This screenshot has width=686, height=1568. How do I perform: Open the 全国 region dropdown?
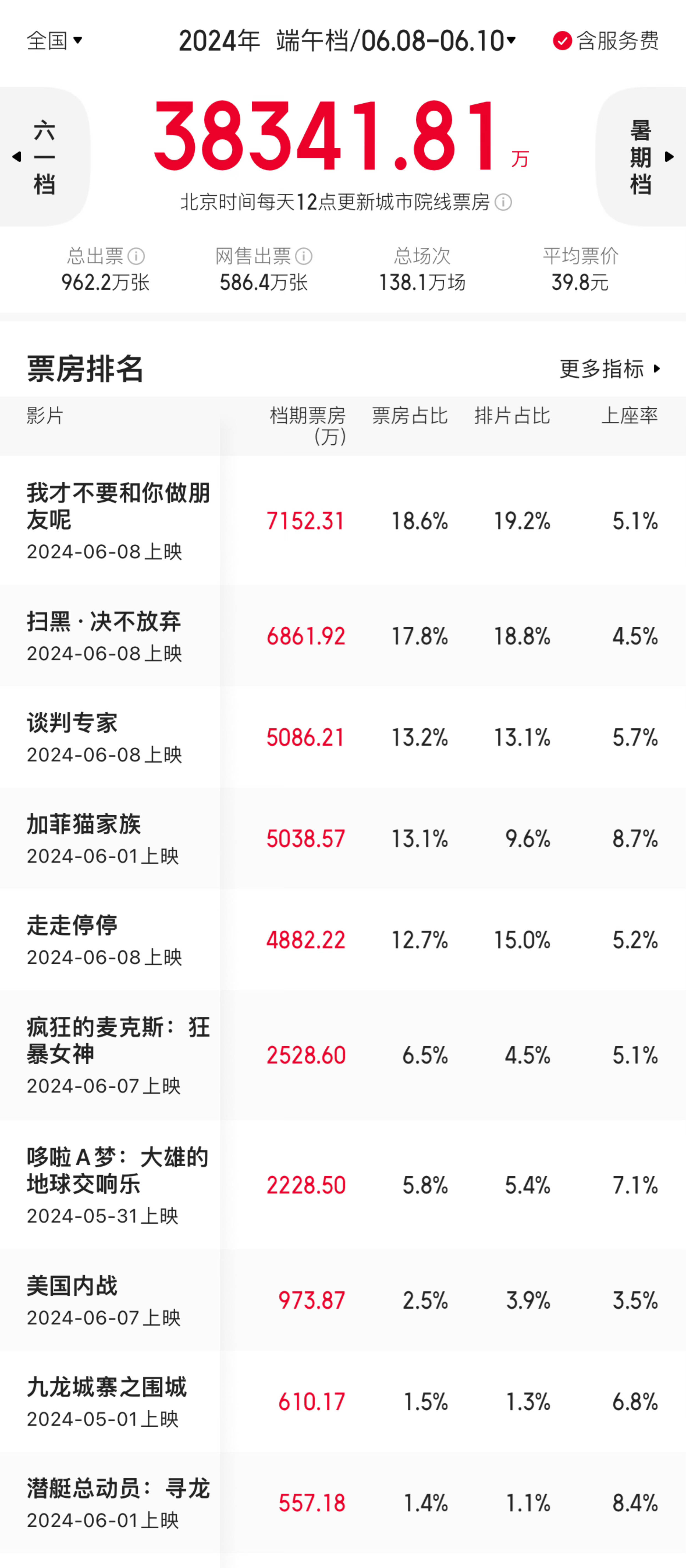coord(54,41)
